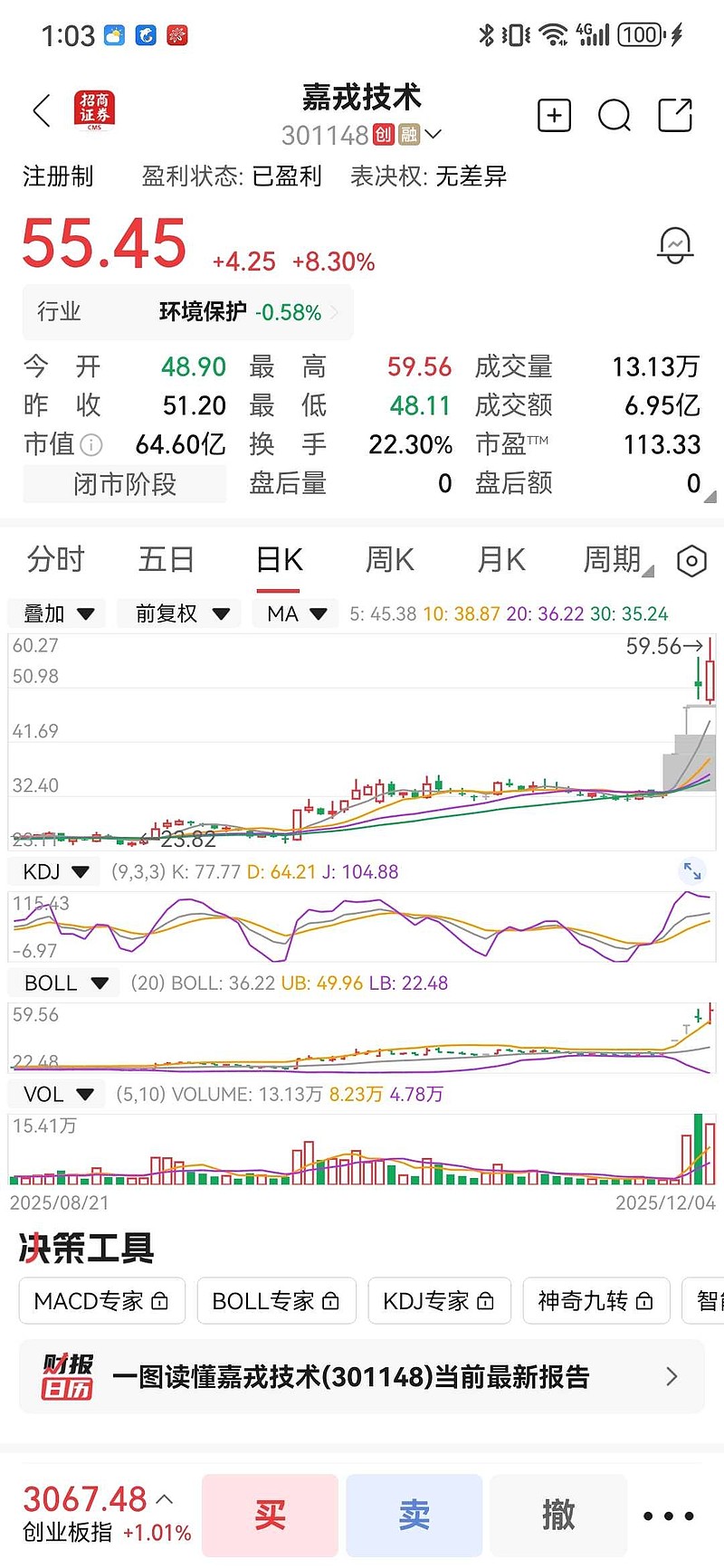Switch to the 五日 chart tab

[167, 559]
